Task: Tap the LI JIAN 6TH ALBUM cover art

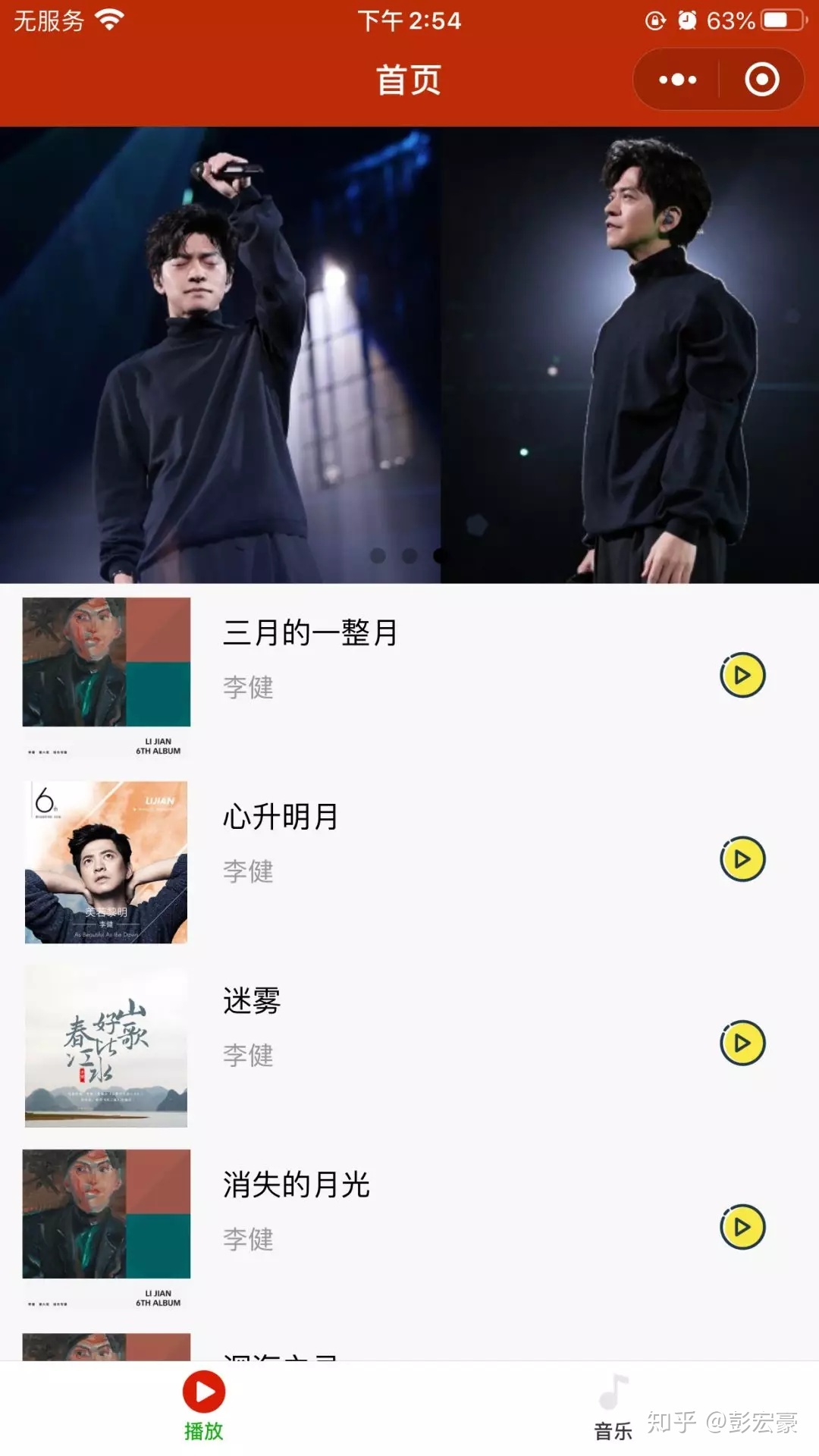Action: [x=105, y=675]
